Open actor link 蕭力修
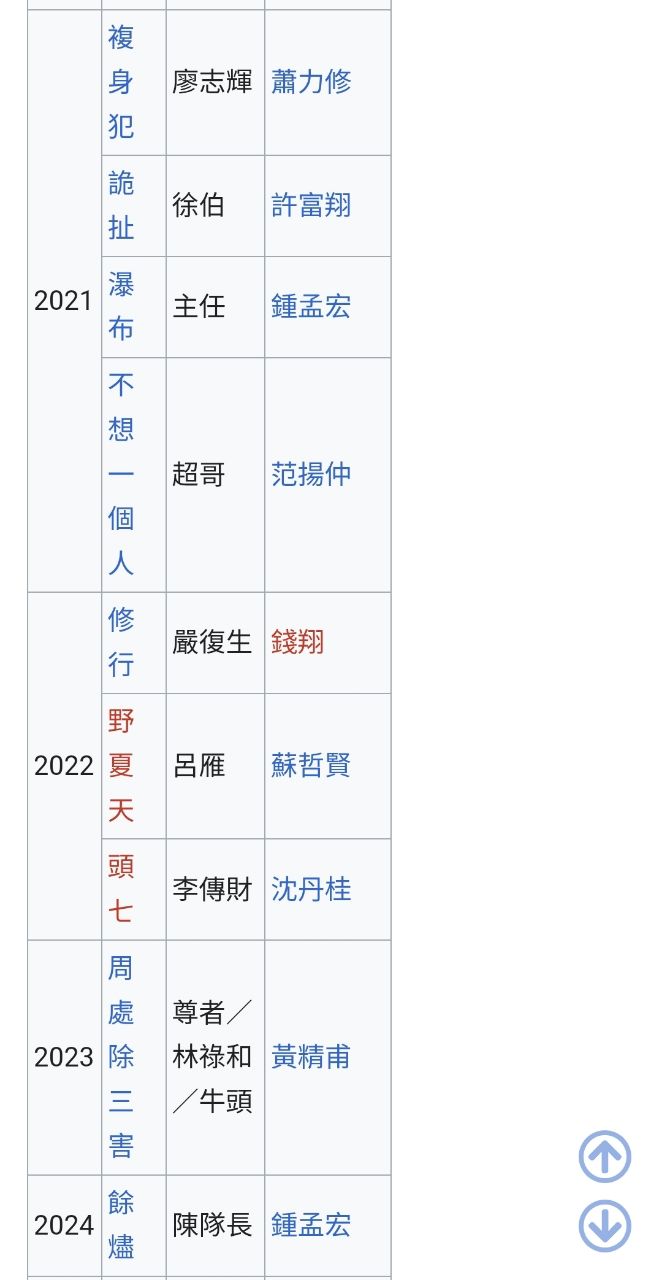 pos(311,82)
